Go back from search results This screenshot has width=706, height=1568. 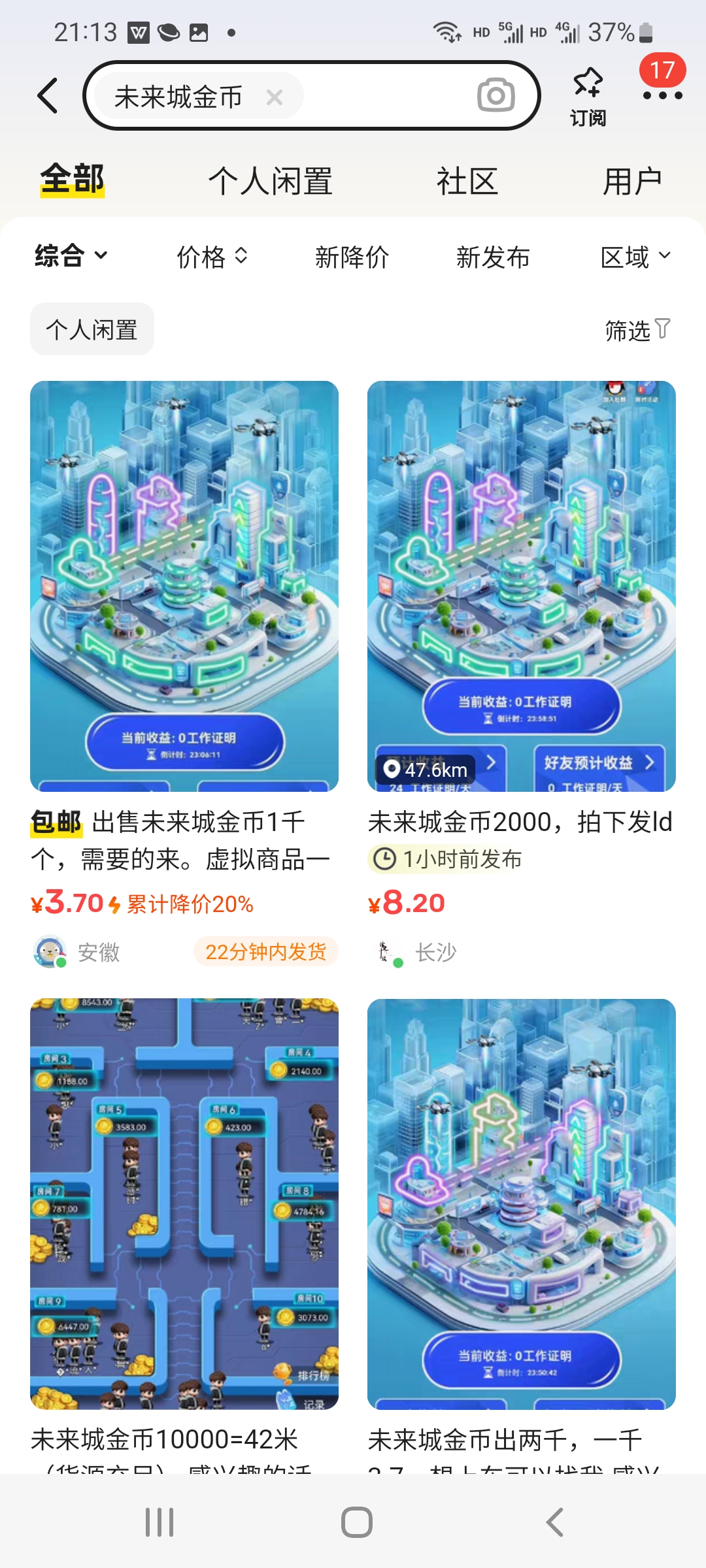48,96
